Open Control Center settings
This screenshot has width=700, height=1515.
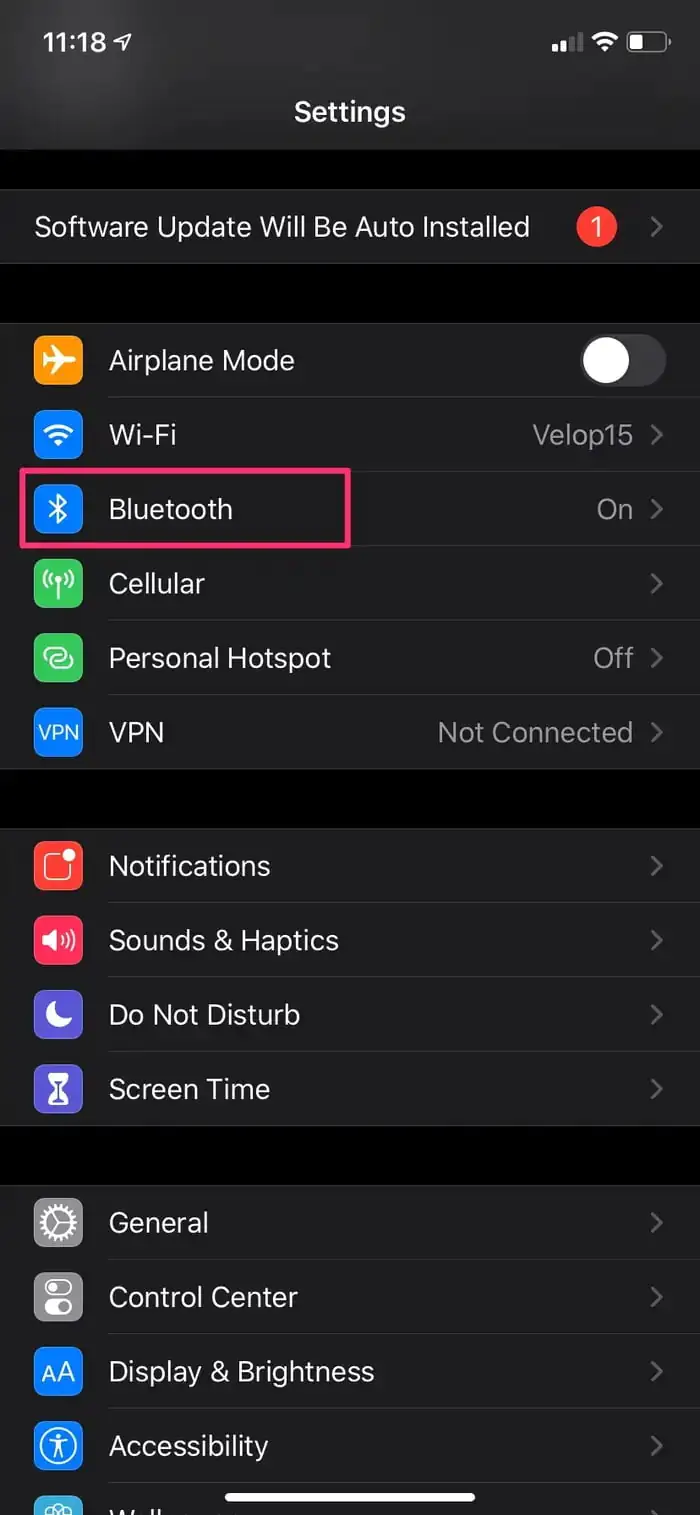tap(350, 1297)
